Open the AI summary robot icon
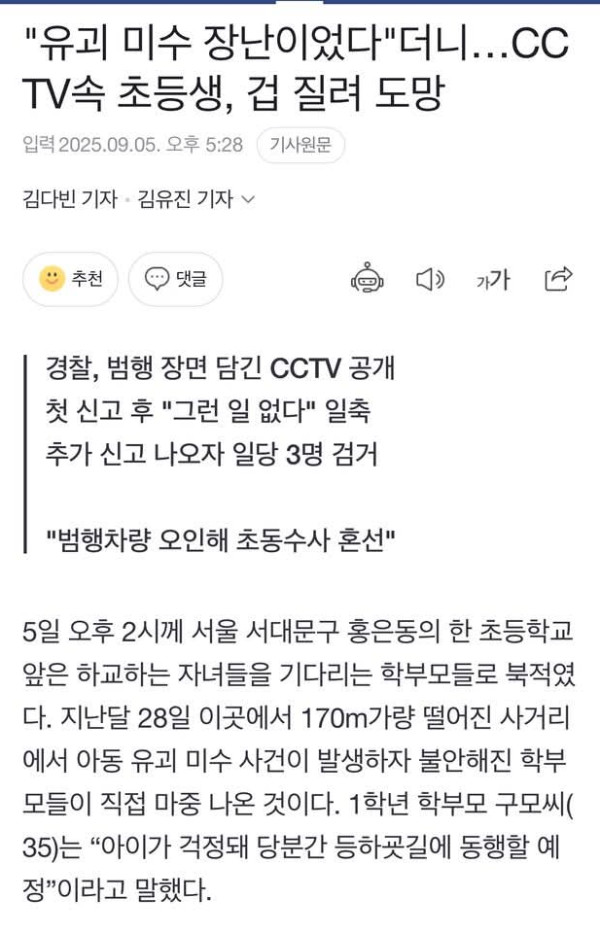This screenshot has height=933, width=600. [367, 279]
